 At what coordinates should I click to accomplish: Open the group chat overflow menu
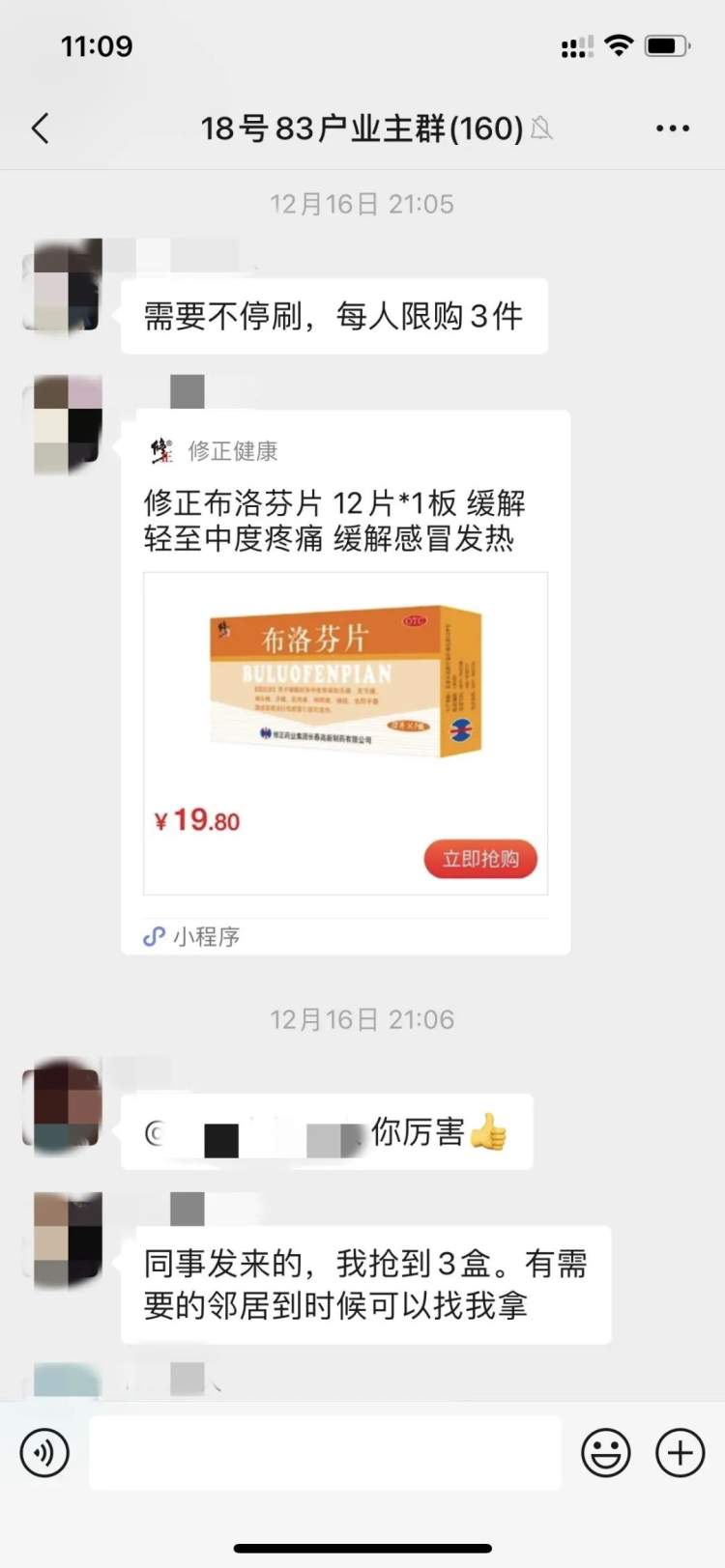click(x=672, y=128)
